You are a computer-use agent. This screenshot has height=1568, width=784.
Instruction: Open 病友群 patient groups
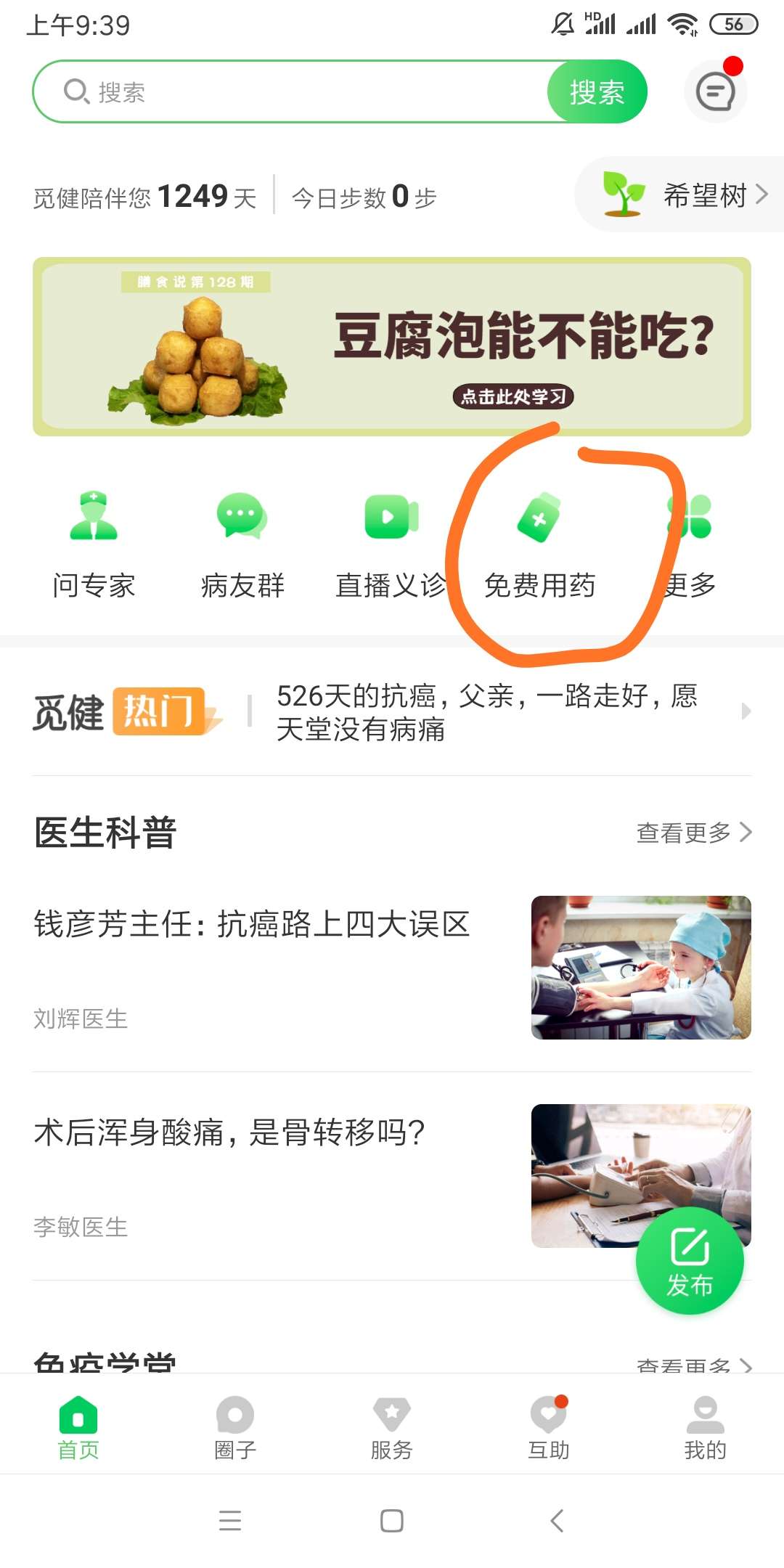click(242, 544)
